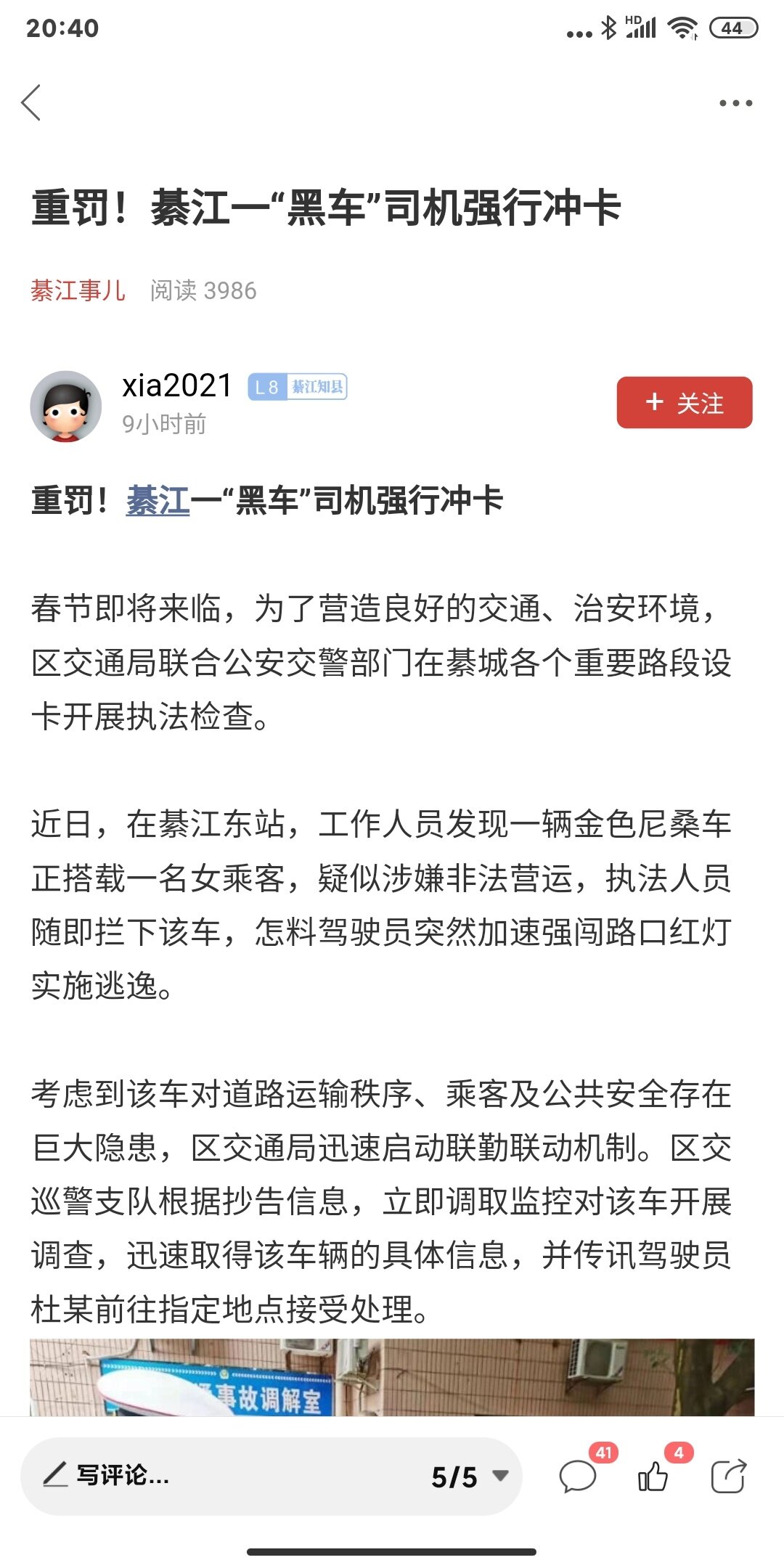784x1568 pixels.
Task: Open the accident mediation room photo
Action: (392, 1377)
